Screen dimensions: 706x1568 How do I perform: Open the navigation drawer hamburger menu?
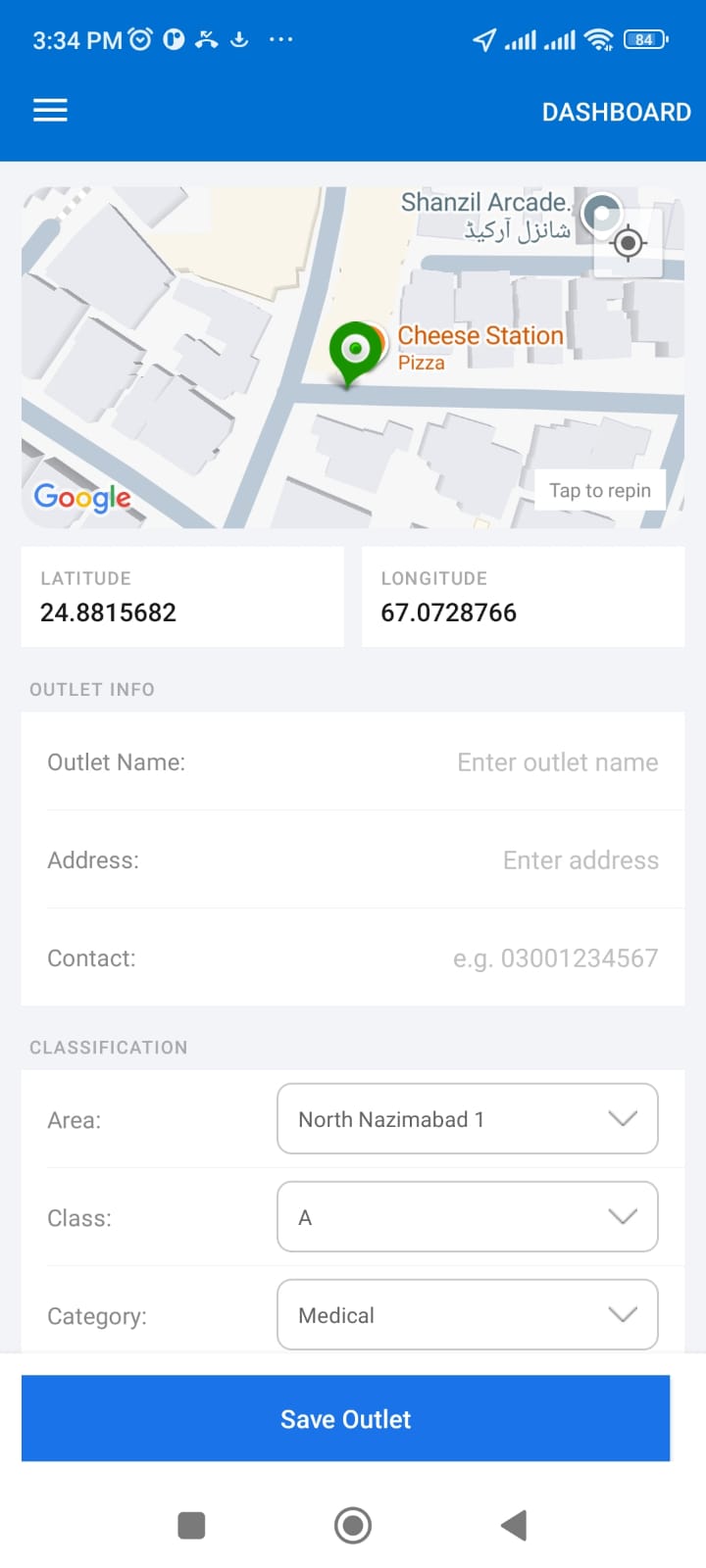tap(49, 110)
